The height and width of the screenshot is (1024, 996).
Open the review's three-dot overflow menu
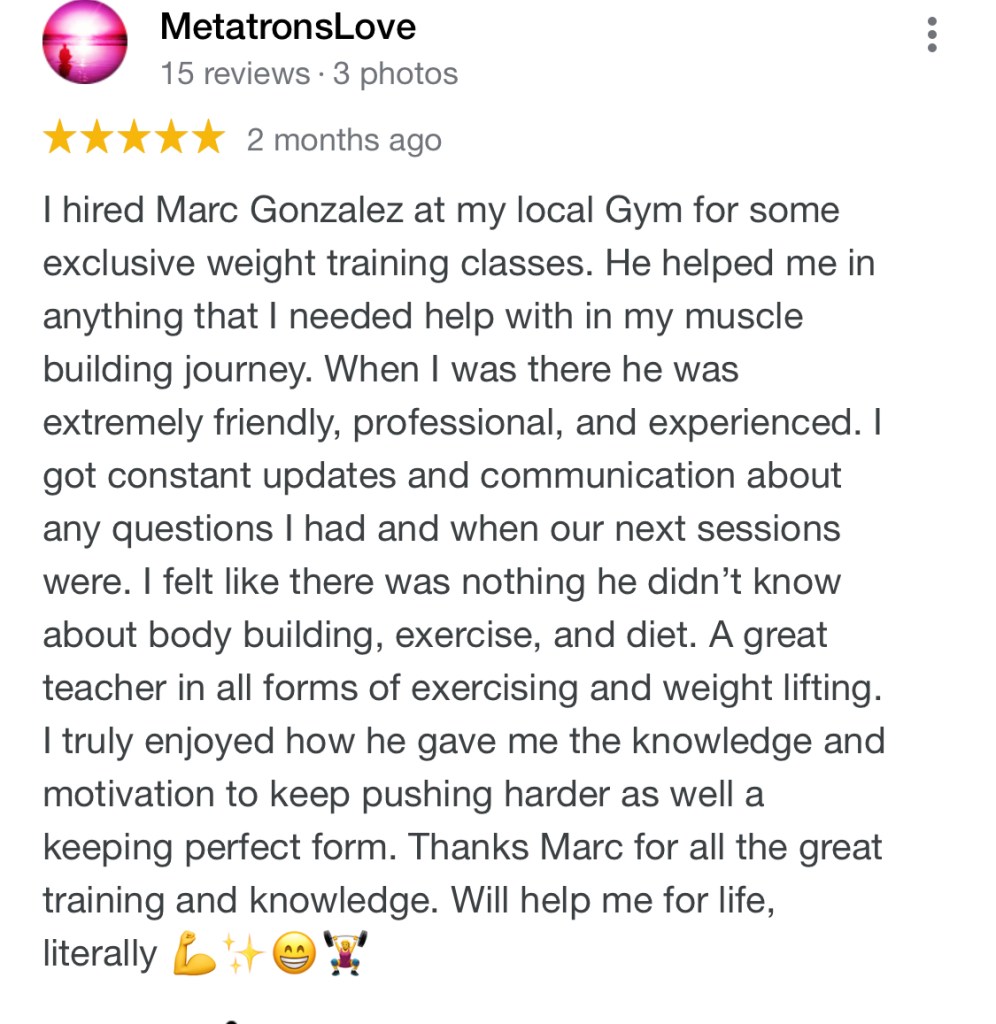pos(932,35)
